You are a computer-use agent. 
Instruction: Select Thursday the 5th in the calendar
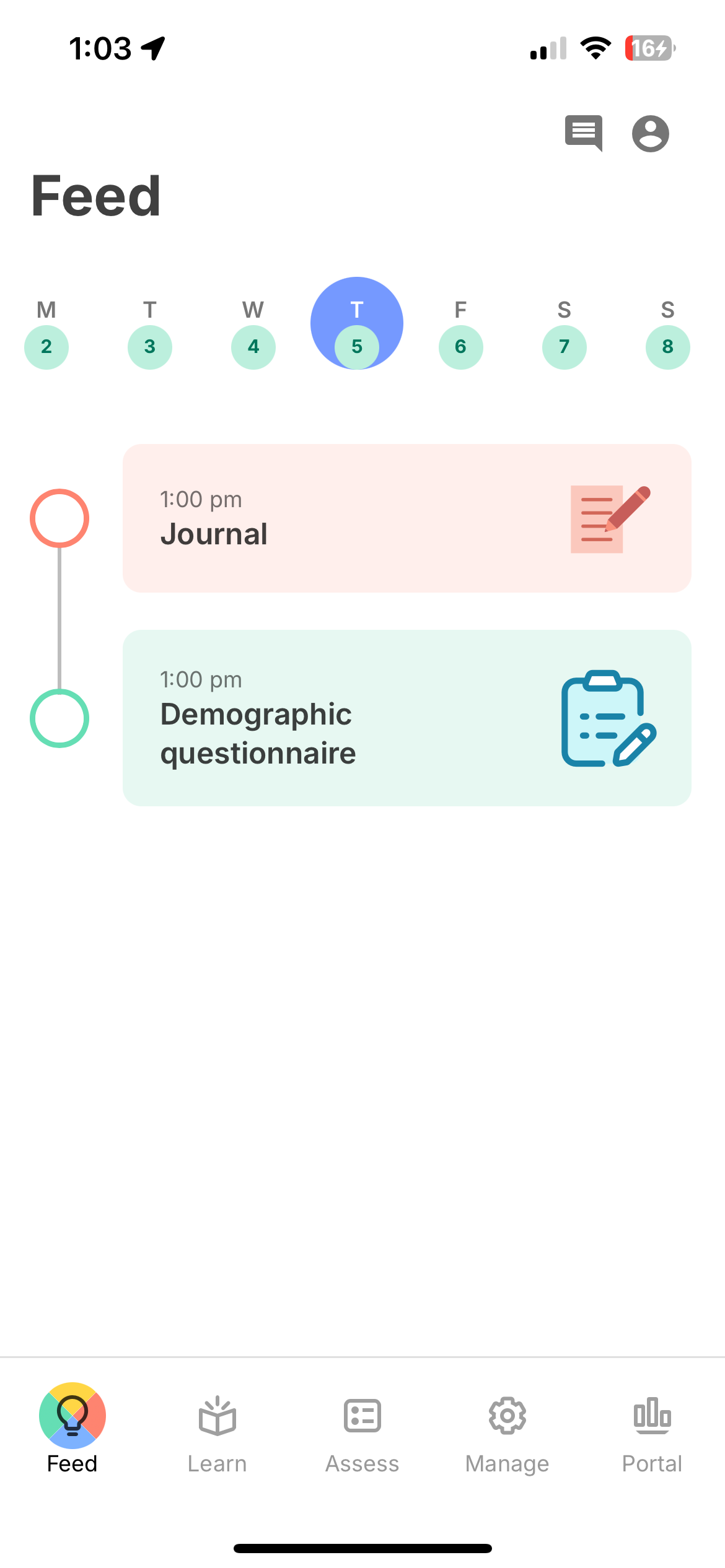(x=356, y=323)
